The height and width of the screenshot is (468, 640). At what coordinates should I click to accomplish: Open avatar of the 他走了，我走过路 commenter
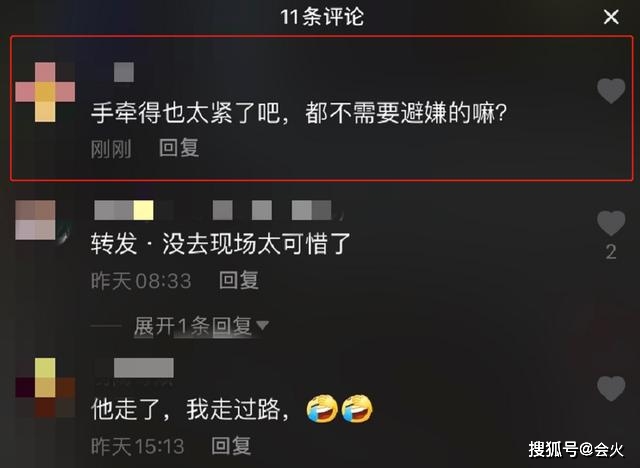pyautogui.click(x=45, y=385)
